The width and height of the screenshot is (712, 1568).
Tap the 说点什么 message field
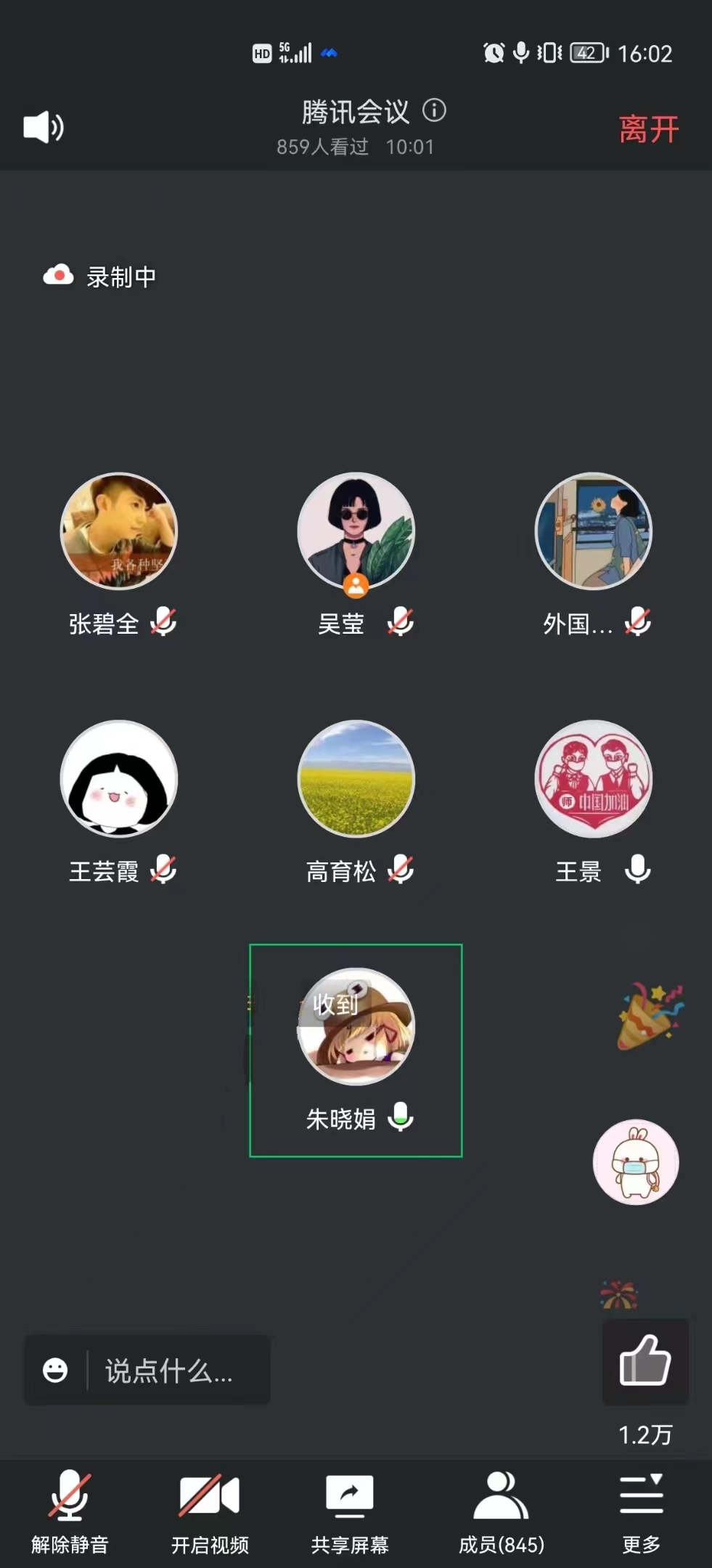pos(174,1371)
